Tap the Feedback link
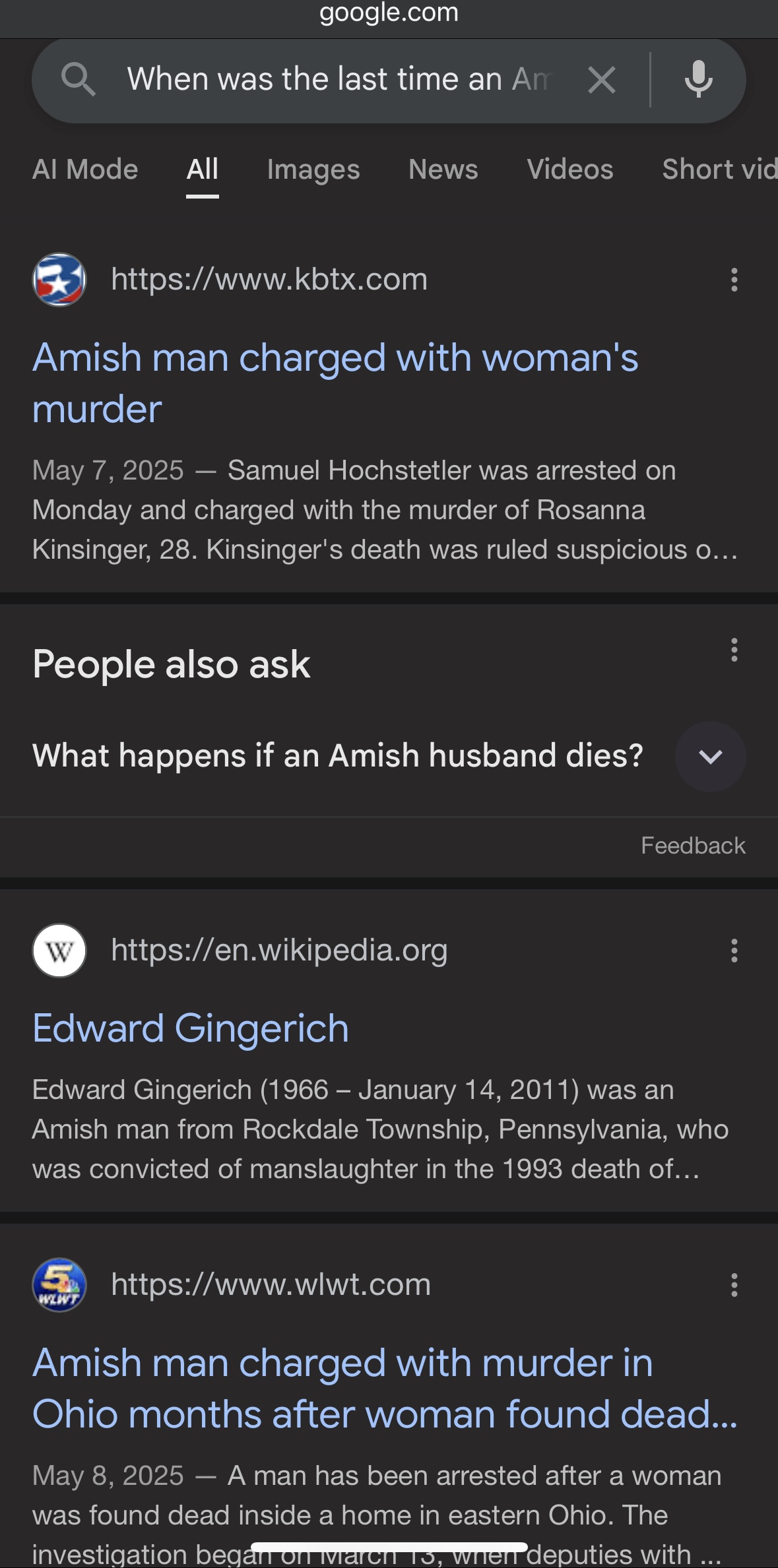Screen dimensions: 778x1568 pos(693,846)
